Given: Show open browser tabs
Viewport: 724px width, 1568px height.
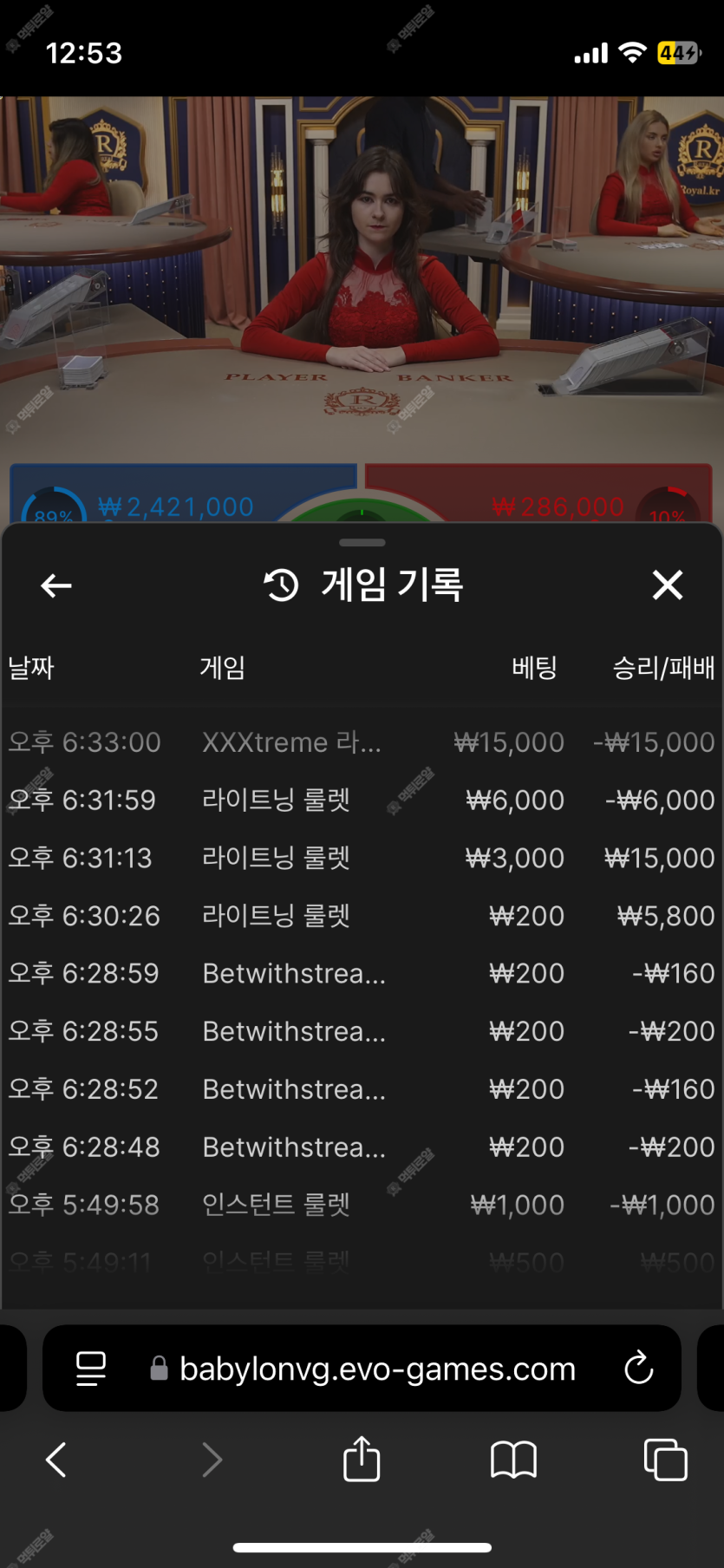Looking at the screenshot, I should 665,1460.
